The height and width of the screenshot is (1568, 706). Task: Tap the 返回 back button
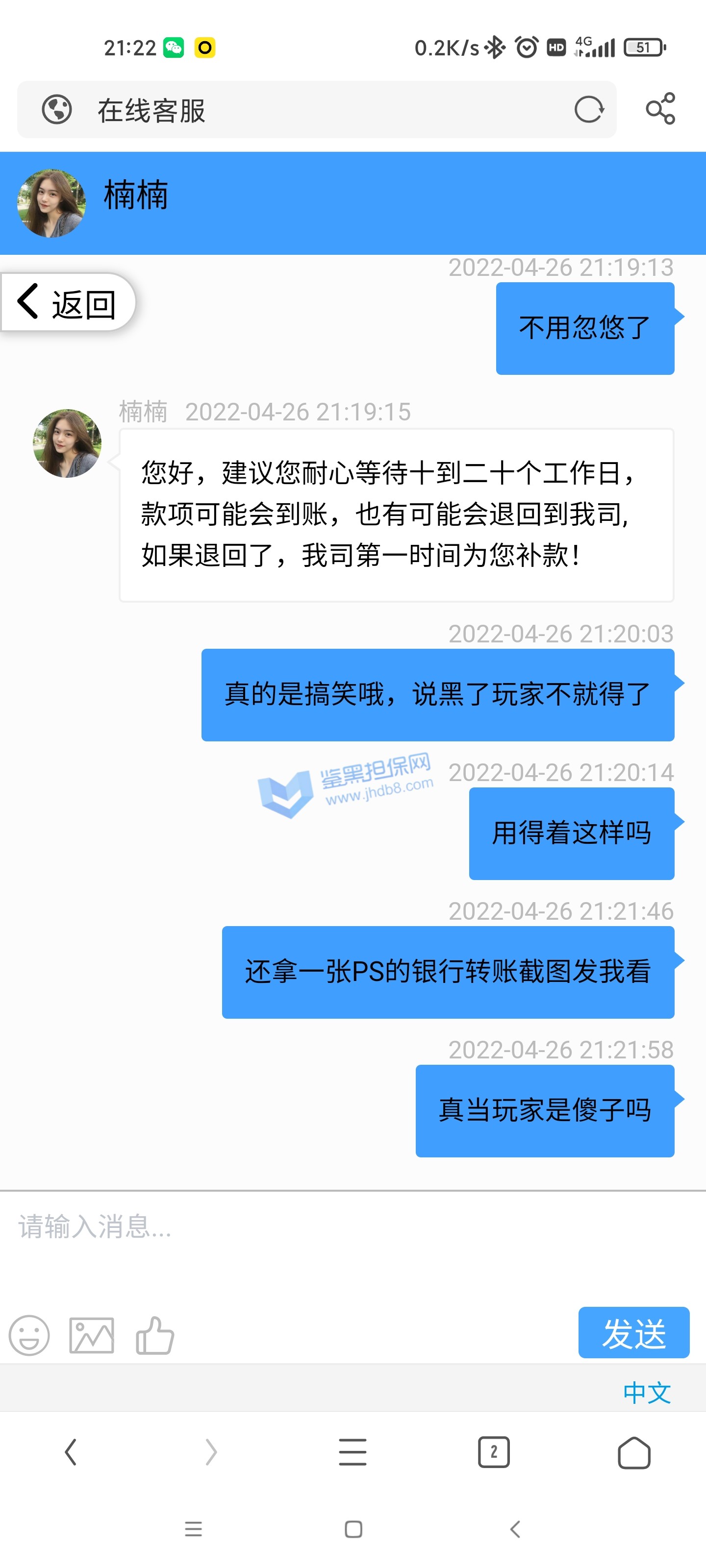click(x=68, y=303)
